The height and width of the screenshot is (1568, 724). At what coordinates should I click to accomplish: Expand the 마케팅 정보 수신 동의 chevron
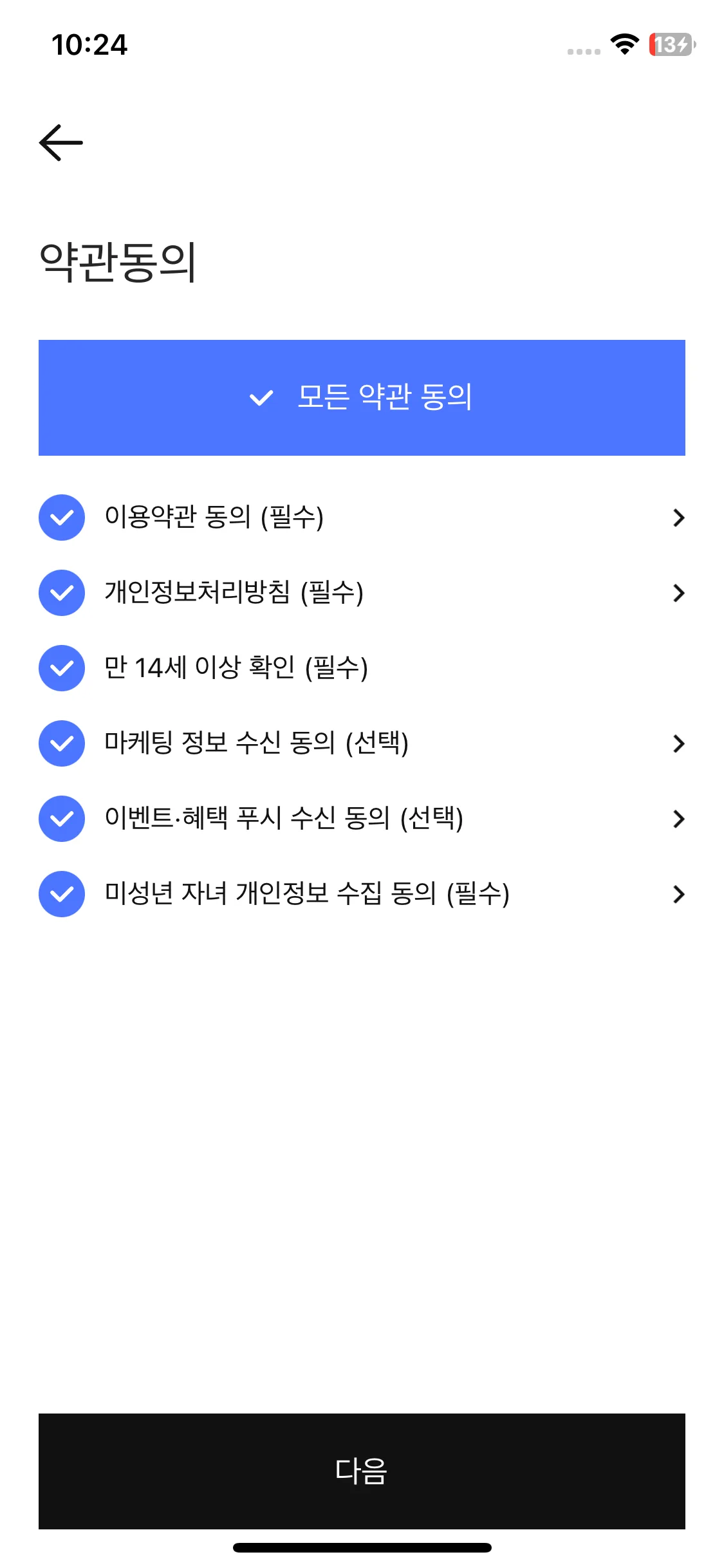(679, 743)
